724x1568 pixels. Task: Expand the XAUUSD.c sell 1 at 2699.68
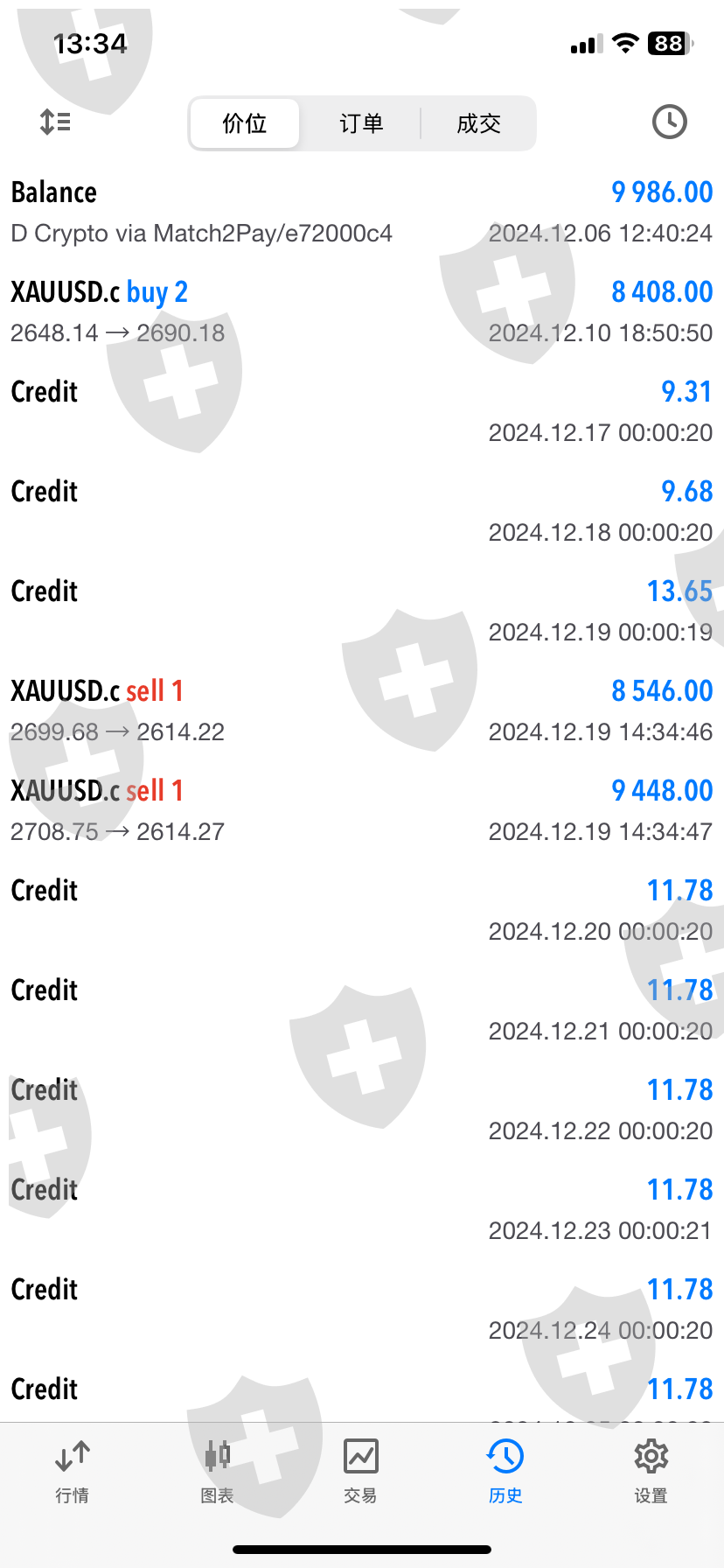pos(361,710)
